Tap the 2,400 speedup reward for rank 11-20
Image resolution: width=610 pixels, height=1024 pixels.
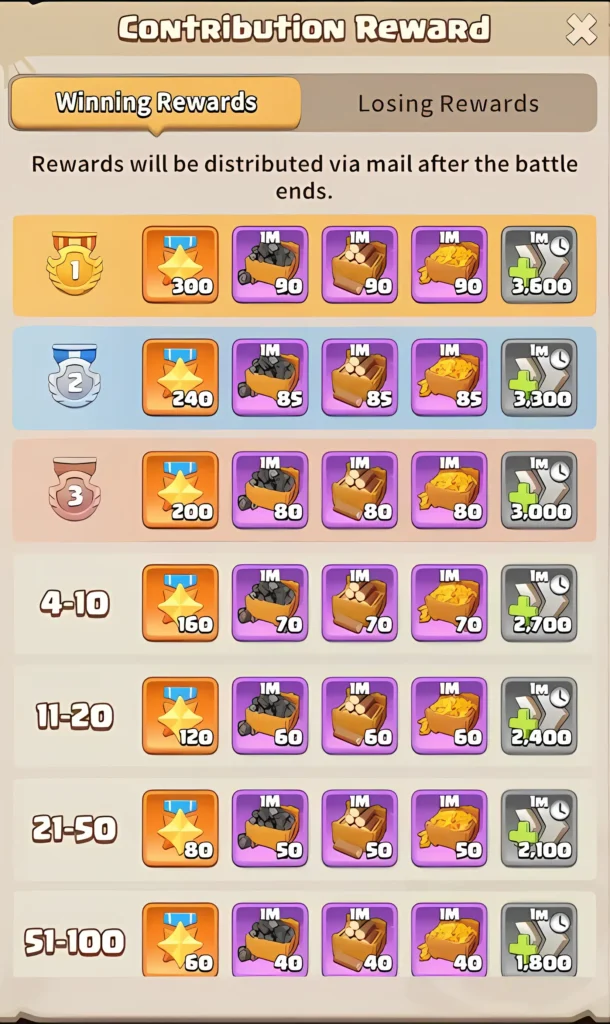(x=539, y=716)
